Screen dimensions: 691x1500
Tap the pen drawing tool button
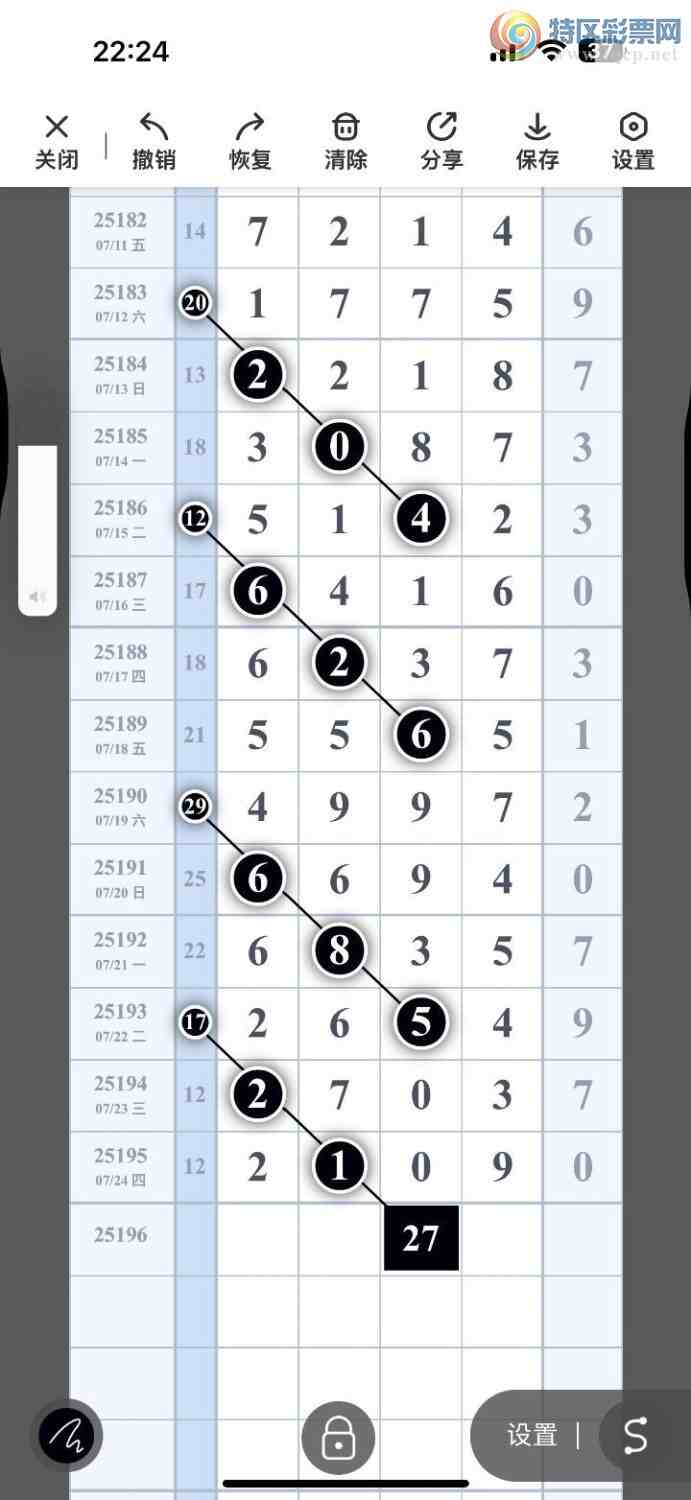[66, 1436]
